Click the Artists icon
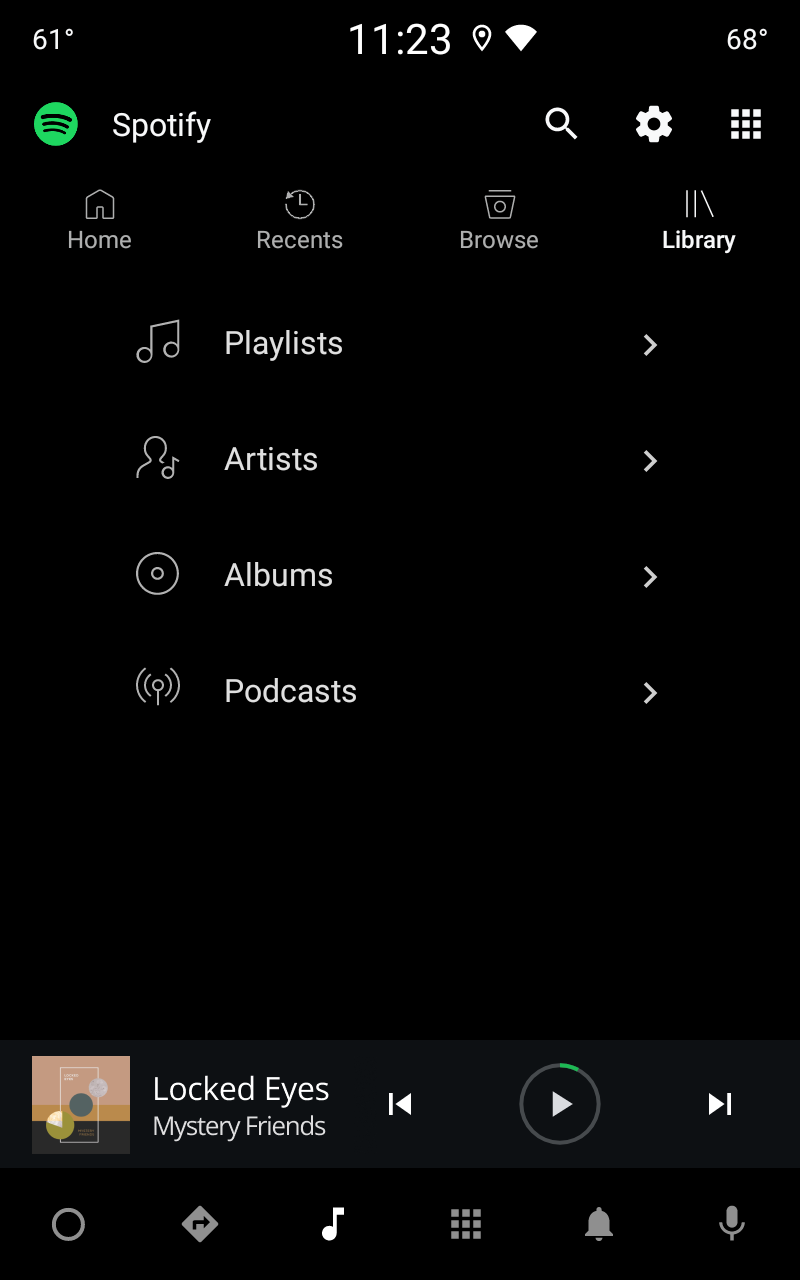Viewport: 800px width, 1280px height. coord(157,459)
